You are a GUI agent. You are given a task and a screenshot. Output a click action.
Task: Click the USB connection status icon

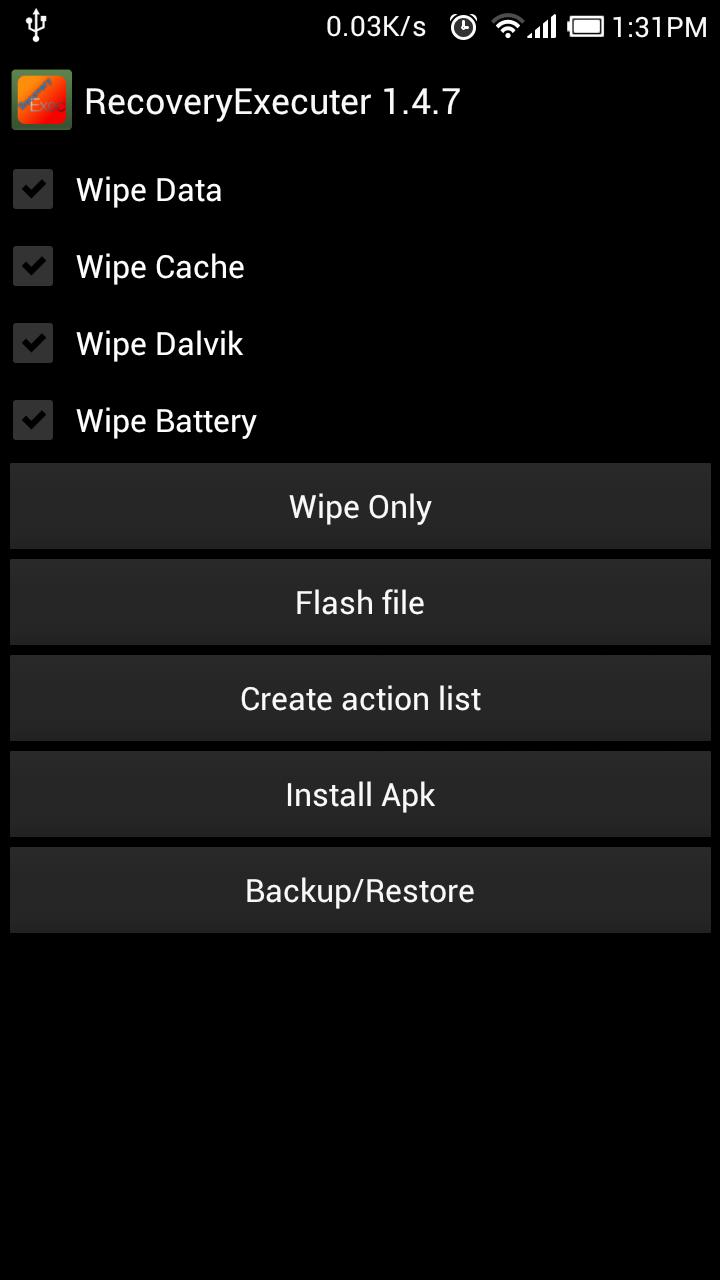[35, 25]
